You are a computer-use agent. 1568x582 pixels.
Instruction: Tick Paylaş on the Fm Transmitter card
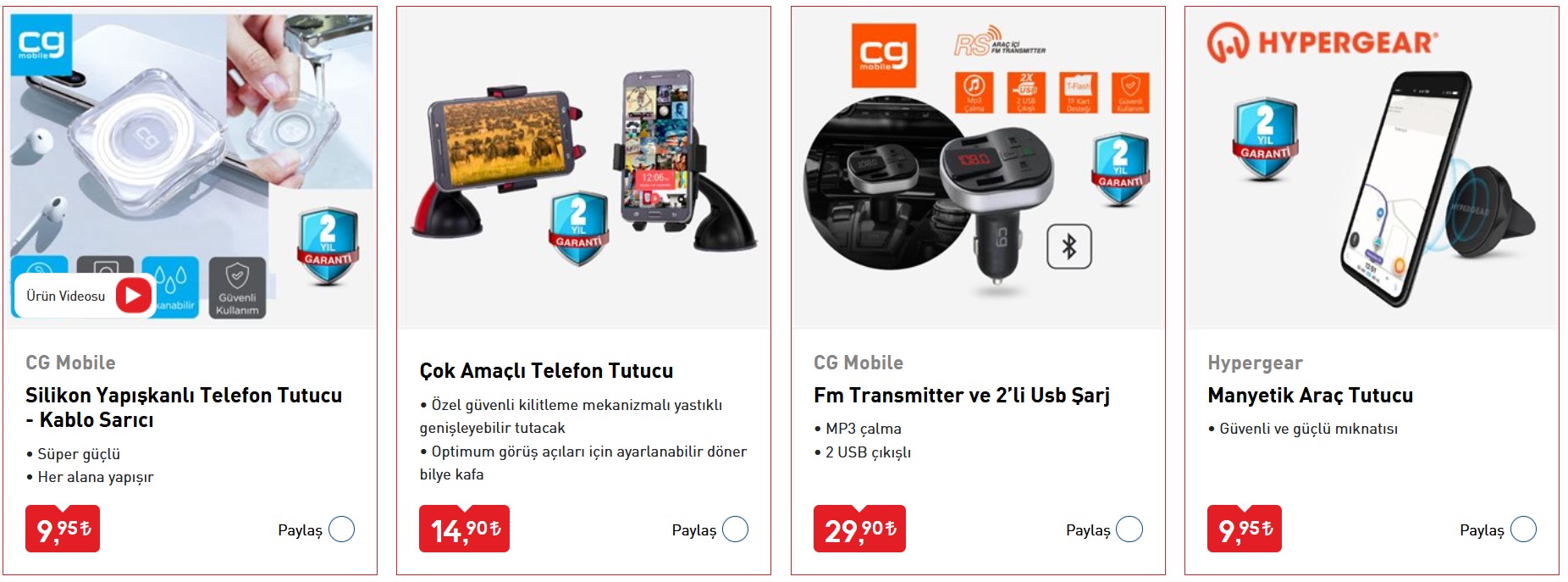click(x=1129, y=529)
